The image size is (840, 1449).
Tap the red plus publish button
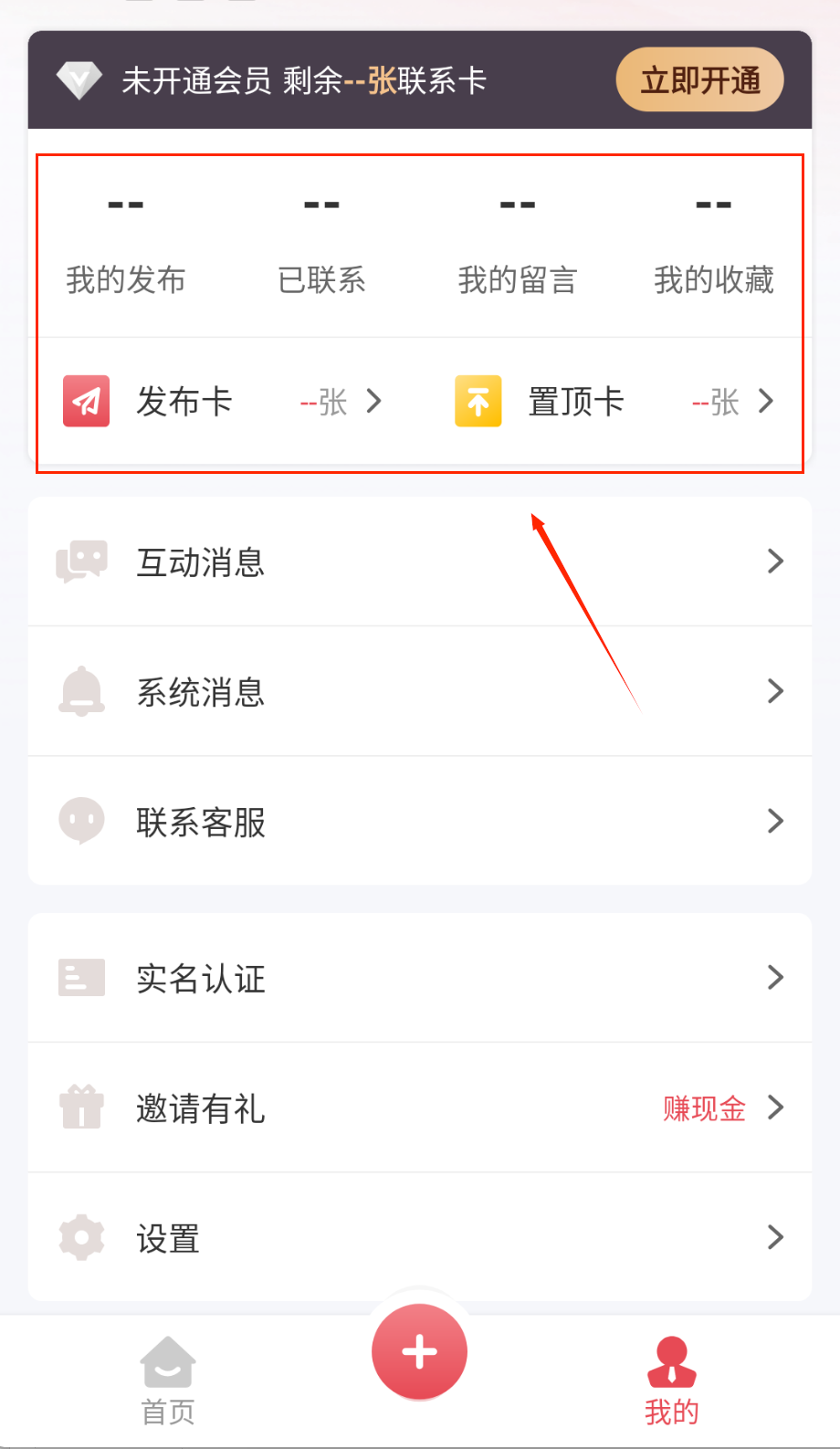tap(419, 1352)
